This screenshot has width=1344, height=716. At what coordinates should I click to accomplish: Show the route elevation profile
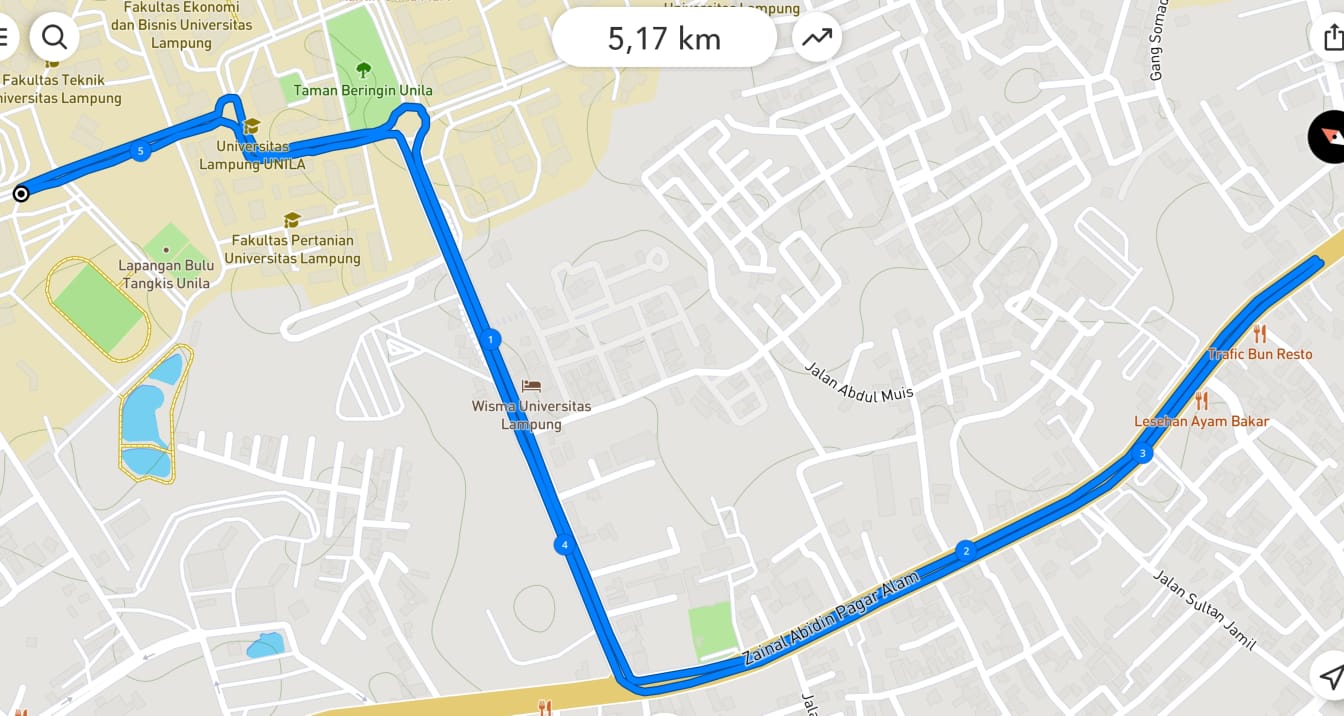click(817, 38)
